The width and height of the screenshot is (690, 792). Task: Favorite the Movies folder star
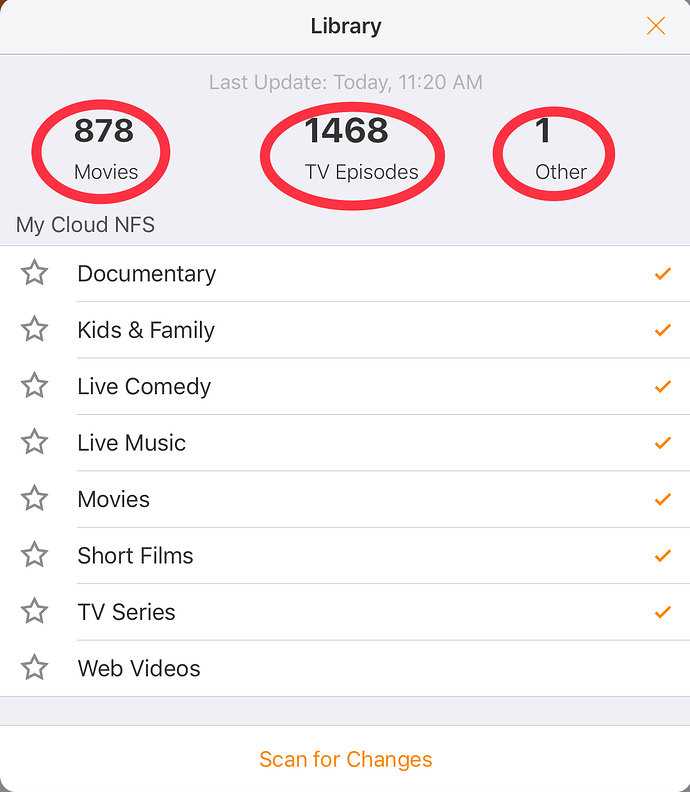[35, 498]
